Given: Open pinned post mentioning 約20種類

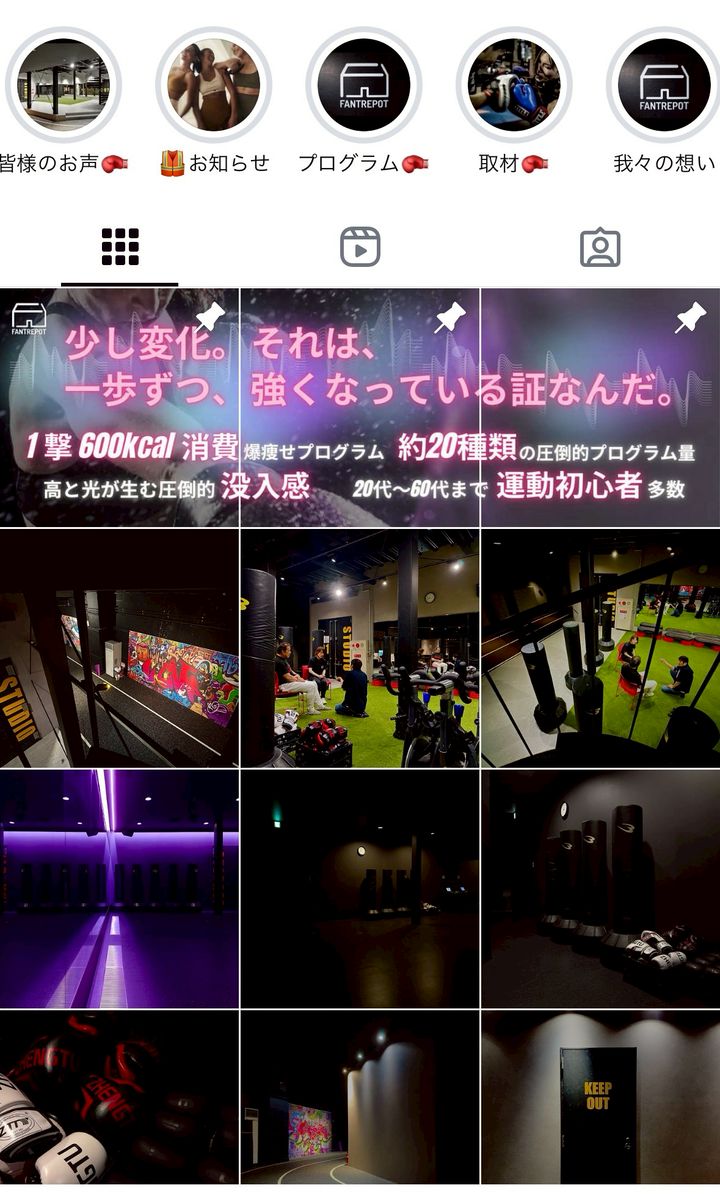Looking at the screenshot, I should tap(360, 407).
